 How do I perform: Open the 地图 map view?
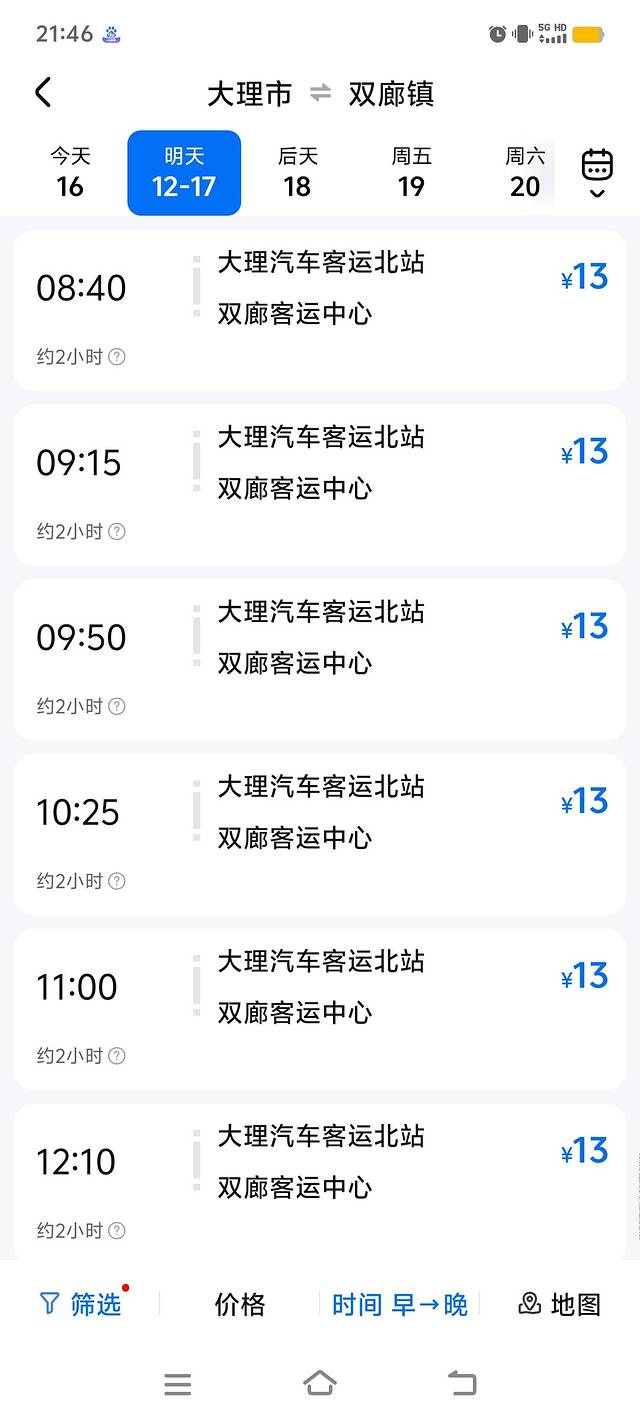(x=560, y=1304)
